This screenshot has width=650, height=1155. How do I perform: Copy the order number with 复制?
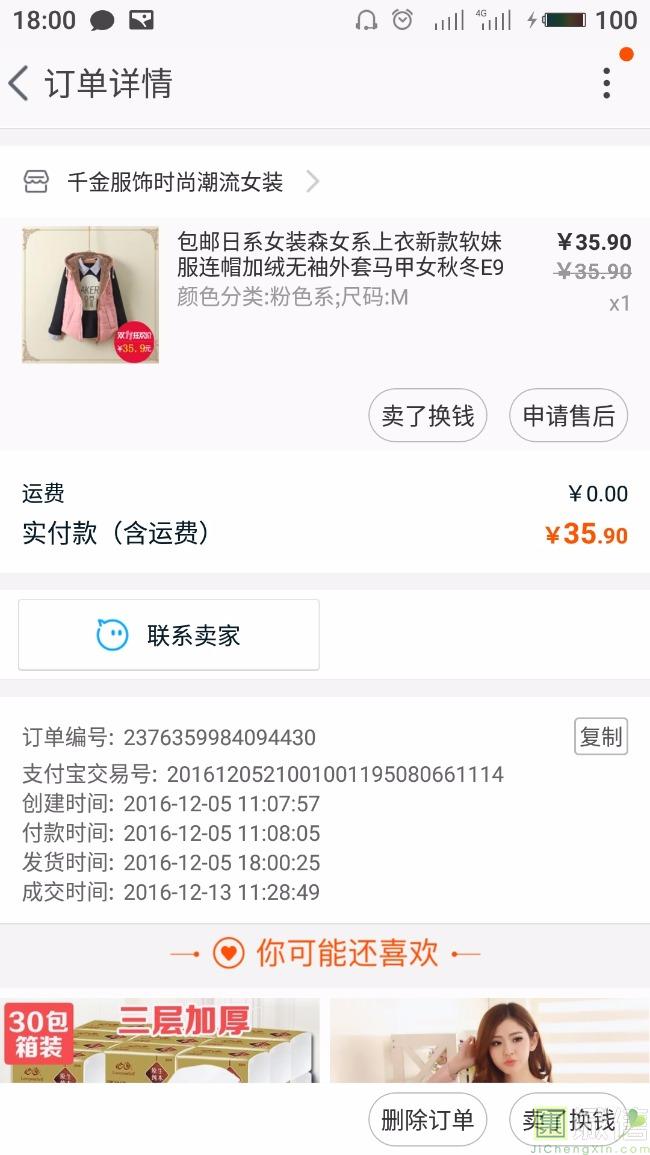[x=601, y=737]
